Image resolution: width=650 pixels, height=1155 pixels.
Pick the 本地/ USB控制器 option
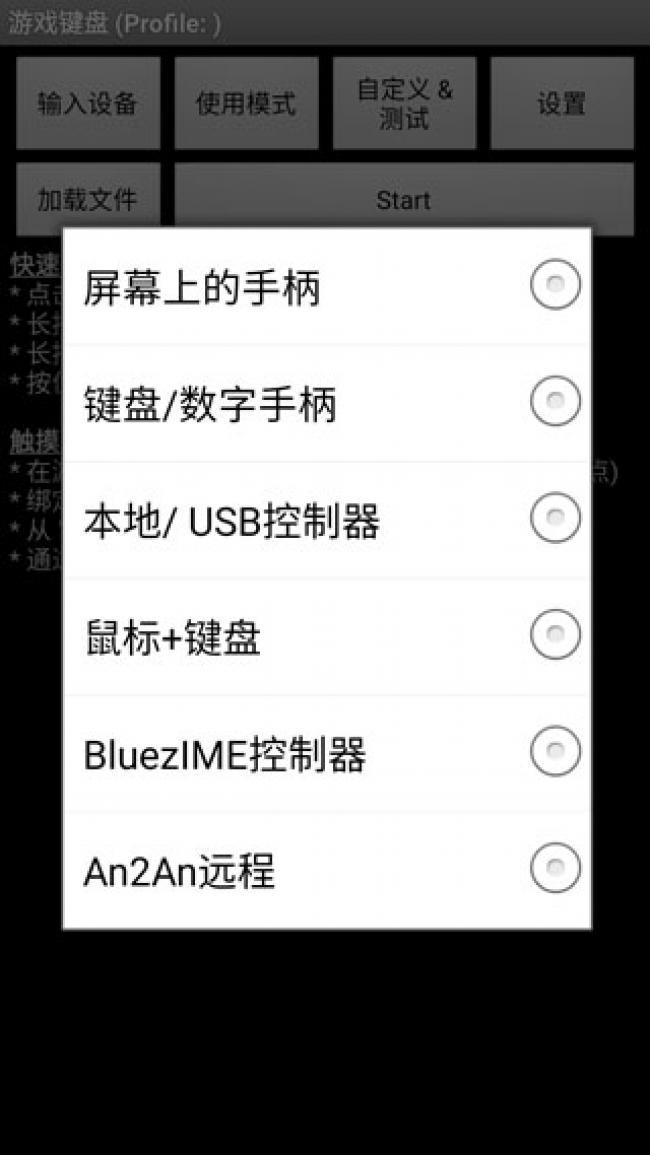[326, 521]
